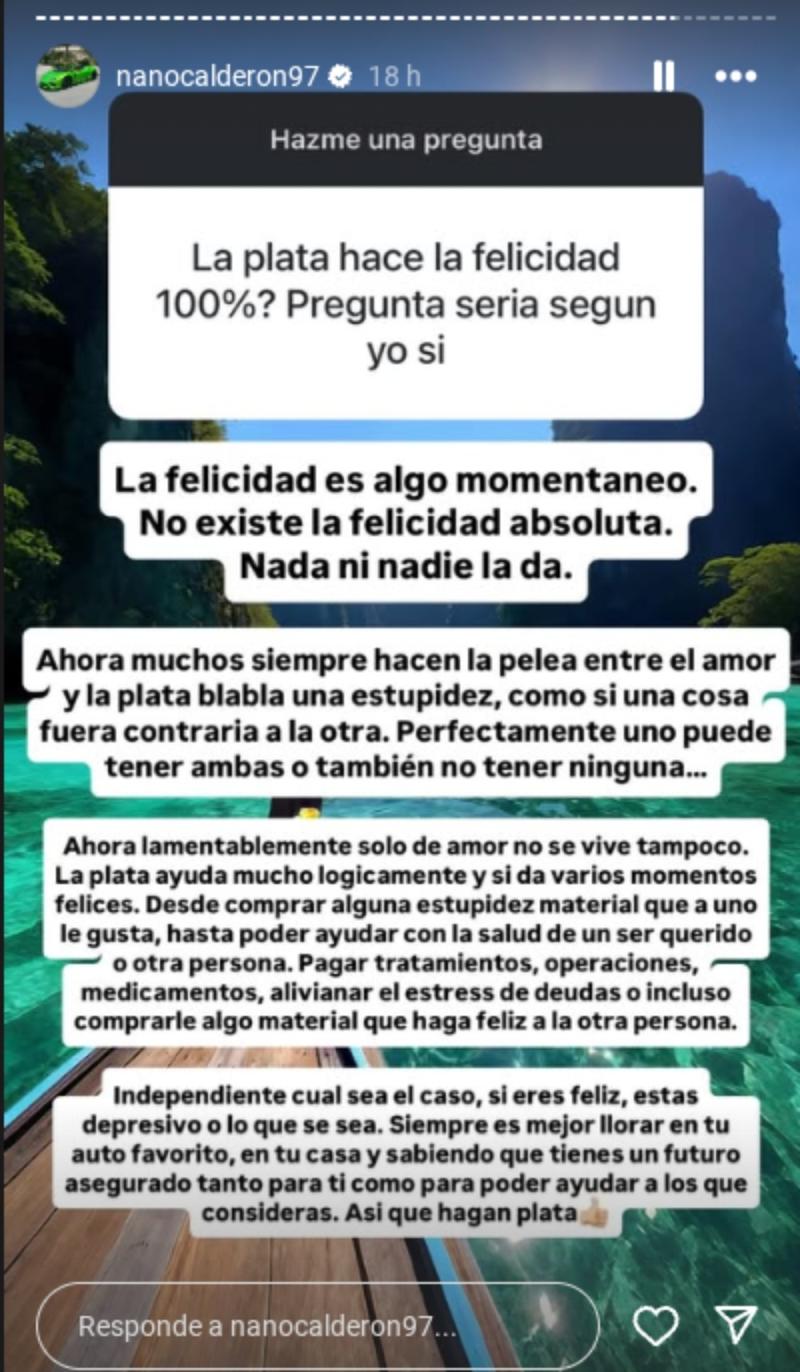Image resolution: width=800 pixels, height=1372 pixels.
Task: Reply in the Responde a nanocalderon97 field
Action: [318, 1326]
